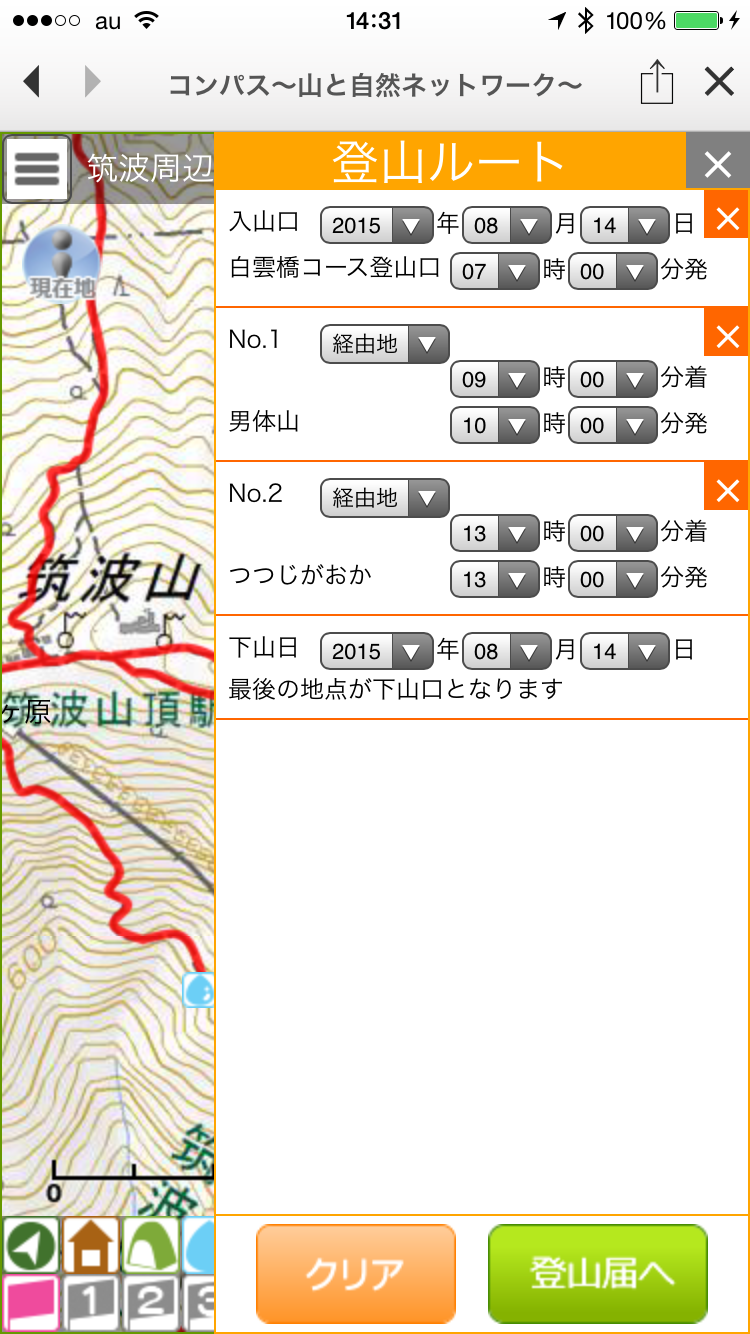The width and height of the screenshot is (750, 1334).
Task: Remove the 入山口 entry
Action: coord(727,217)
